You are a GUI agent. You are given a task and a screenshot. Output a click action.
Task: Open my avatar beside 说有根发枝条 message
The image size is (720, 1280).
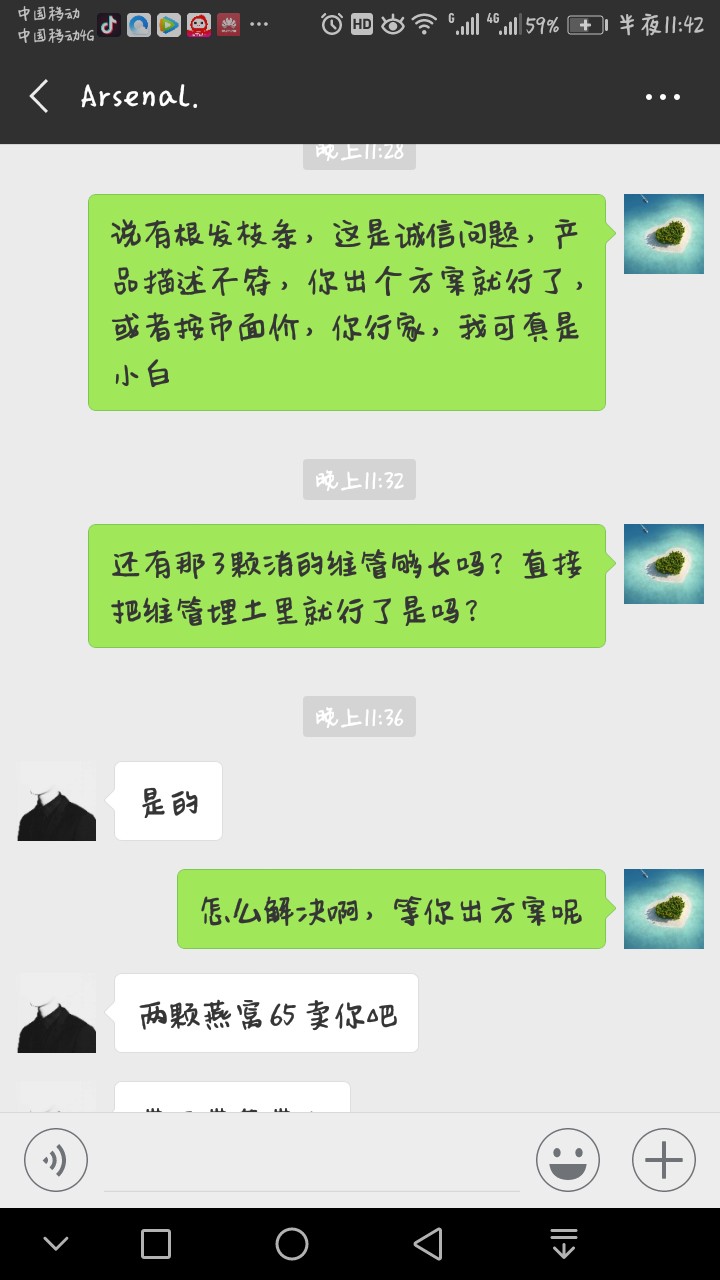[x=664, y=234]
